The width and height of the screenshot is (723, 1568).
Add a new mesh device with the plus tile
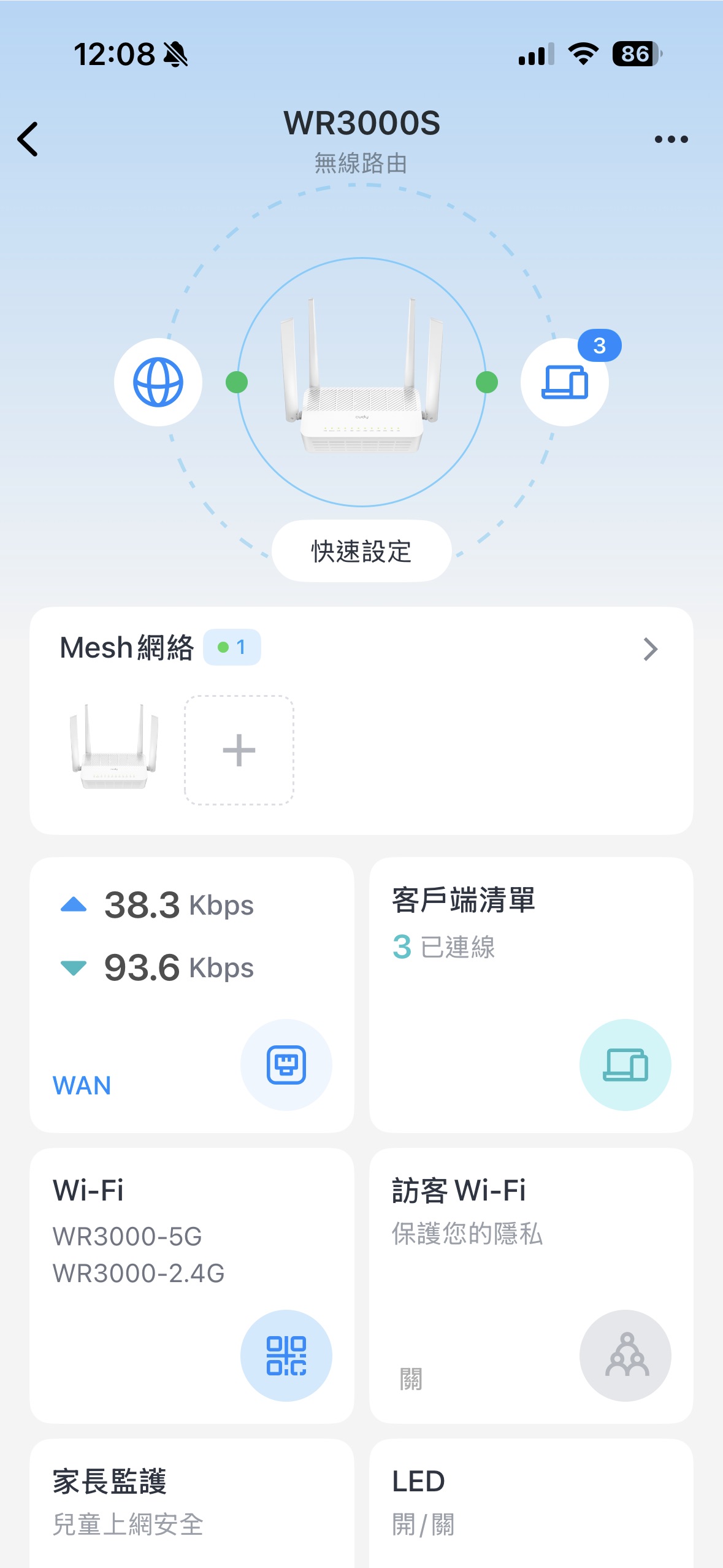[x=239, y=750]
